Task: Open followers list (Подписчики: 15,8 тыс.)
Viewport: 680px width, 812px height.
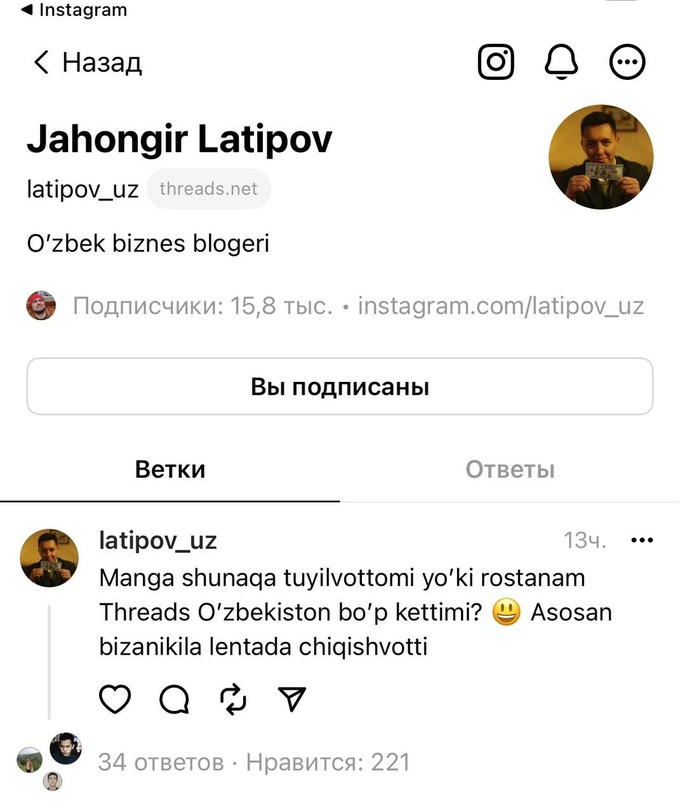Action: point(202,306)
